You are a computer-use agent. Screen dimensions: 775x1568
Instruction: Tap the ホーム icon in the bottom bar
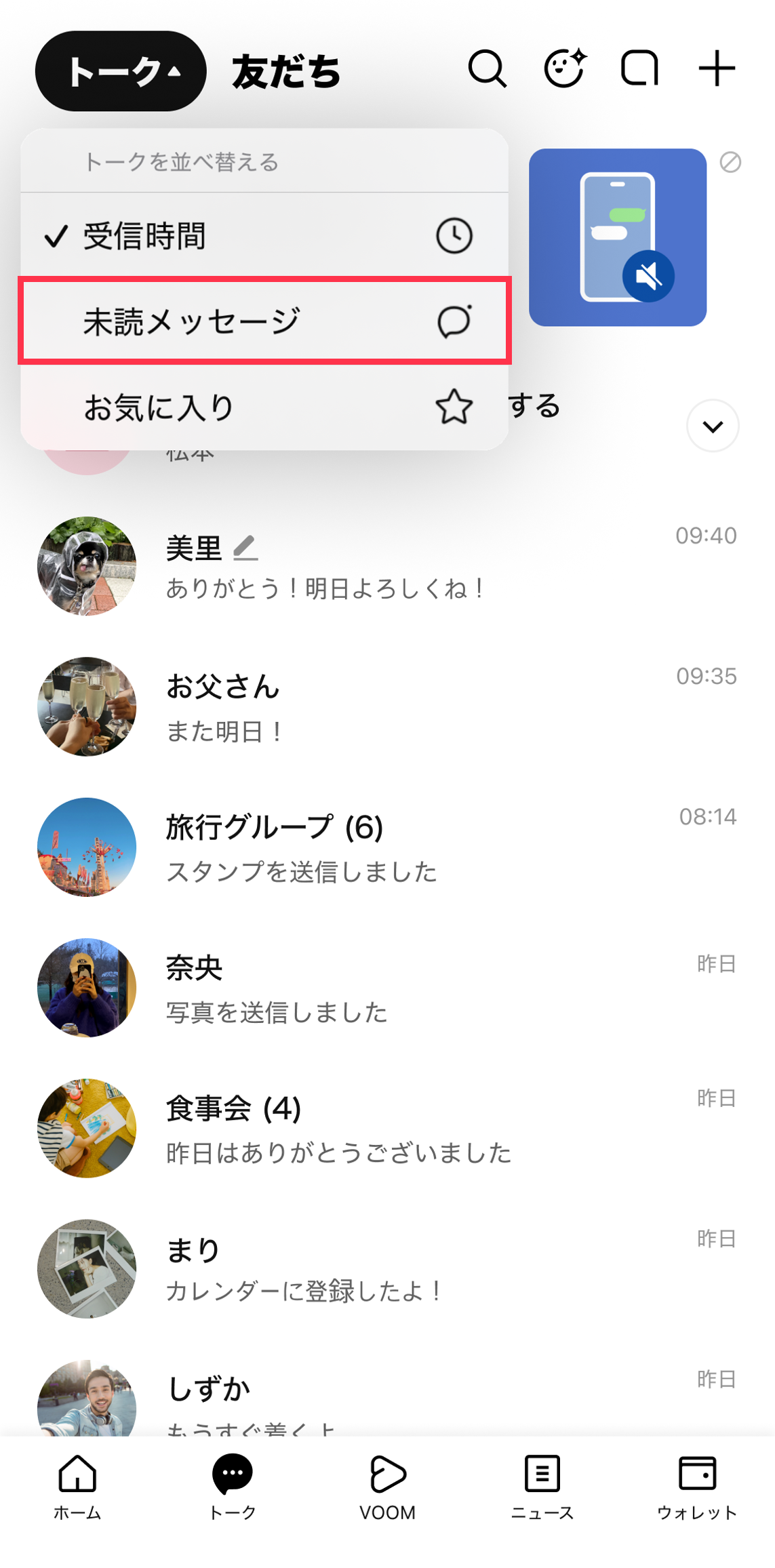(x=77, y=1474)
